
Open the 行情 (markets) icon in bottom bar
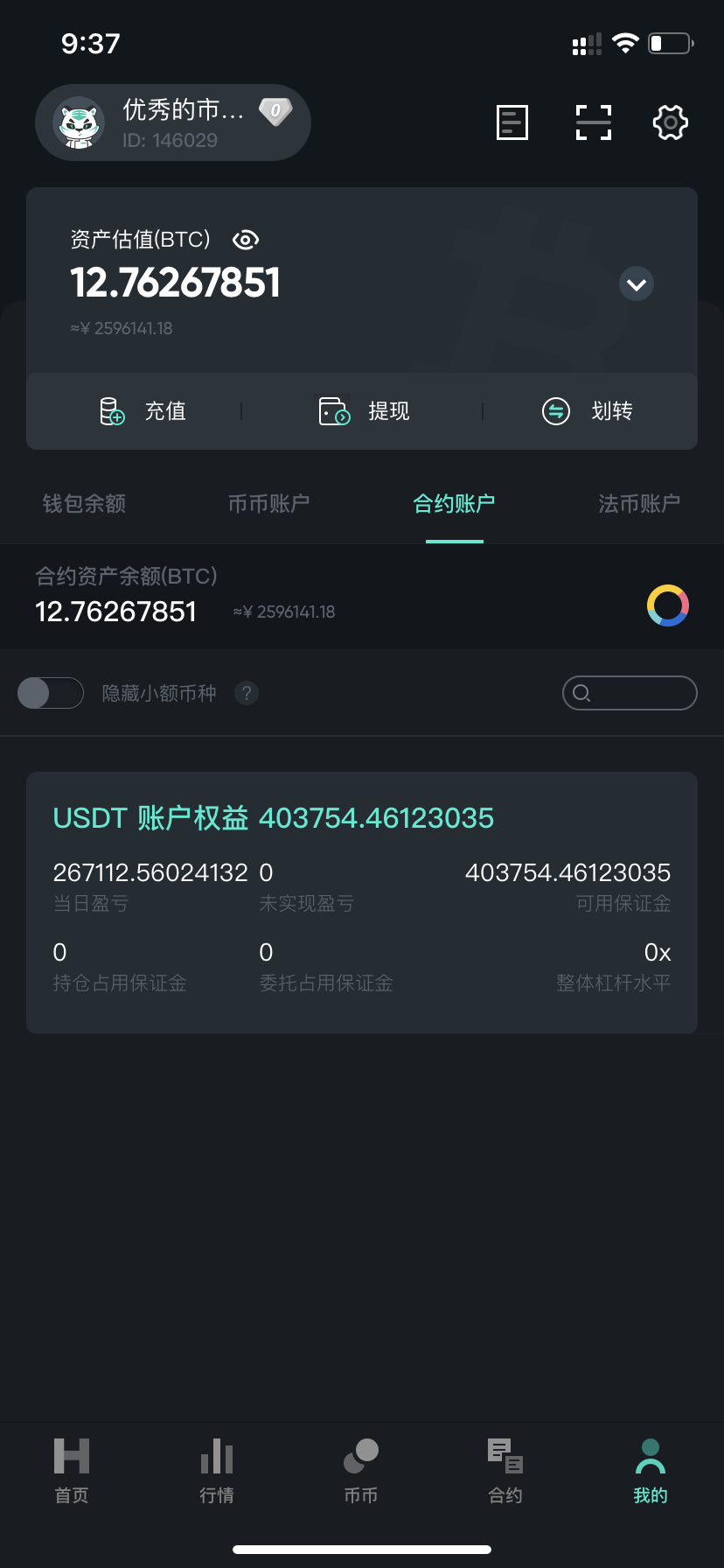click(216, 1470)
